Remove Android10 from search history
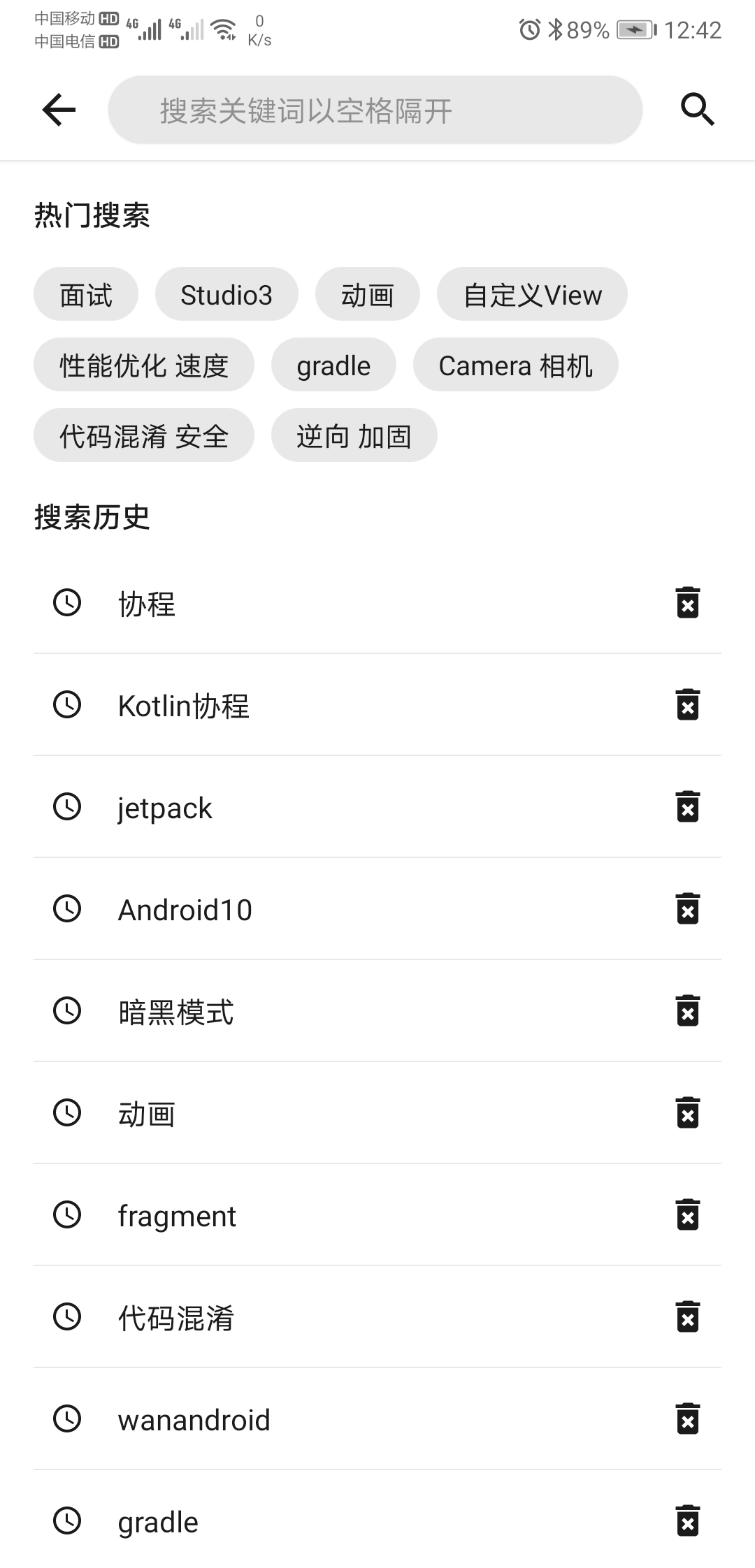The width and height of the screenshot is (755, 1568). [688, 908]
